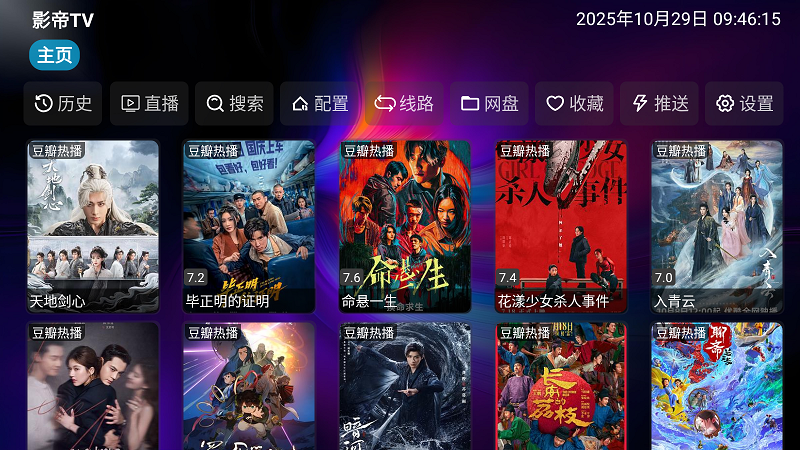Open the 搜索 search page
Image resolution: width=800 pixels, height=450 pixels.
[x=235, y=103]
